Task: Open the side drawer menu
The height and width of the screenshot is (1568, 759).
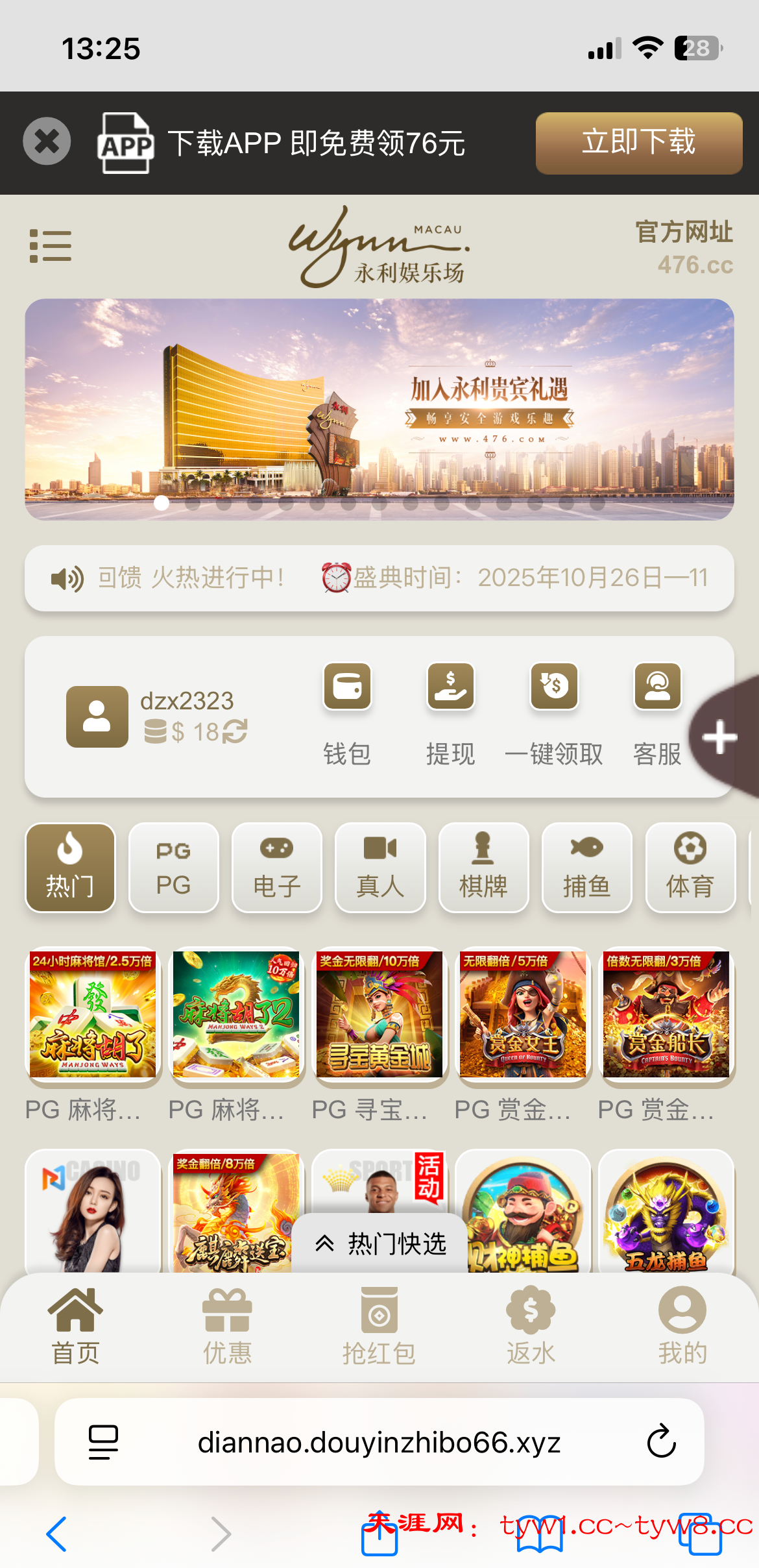Action: (x=51, y=246)
